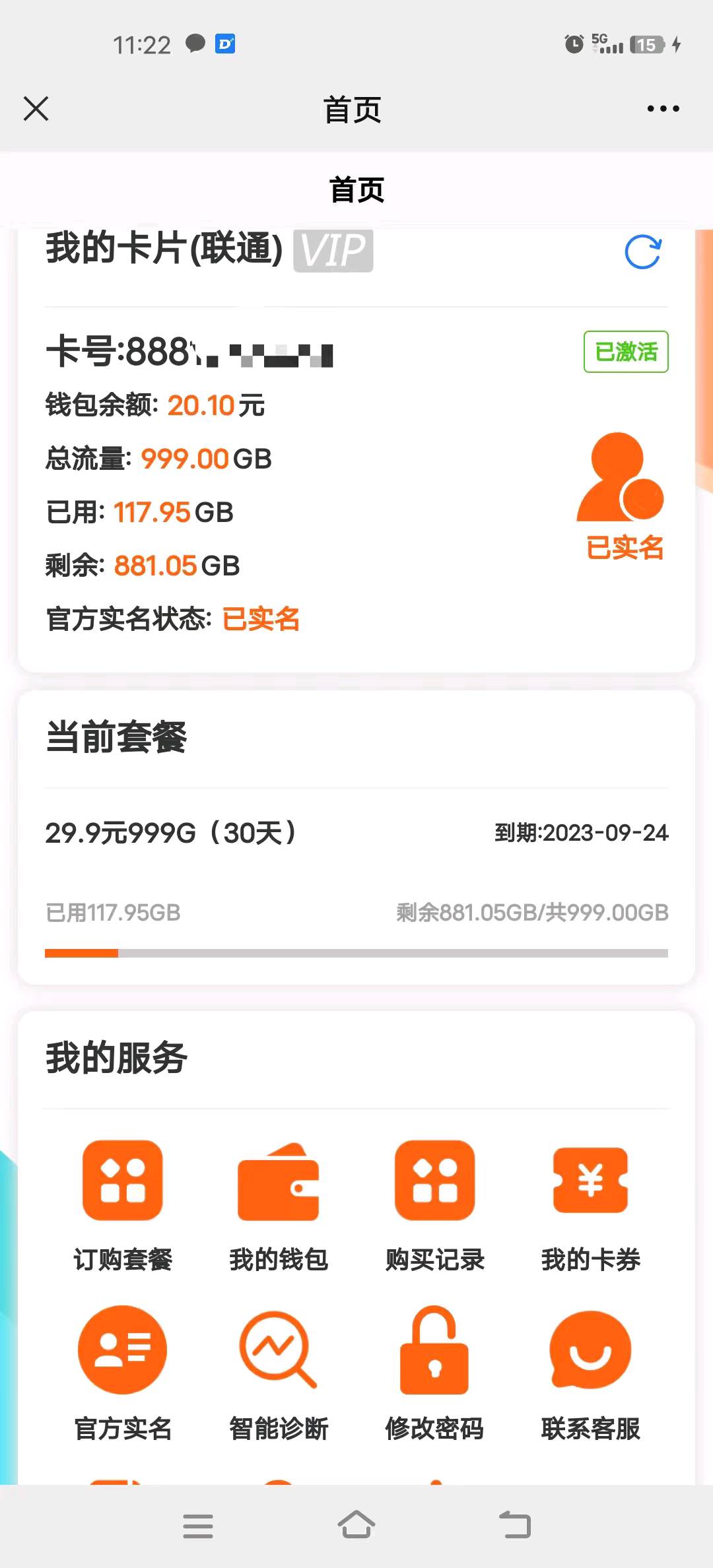Refresh the card info

pos(643,252)
